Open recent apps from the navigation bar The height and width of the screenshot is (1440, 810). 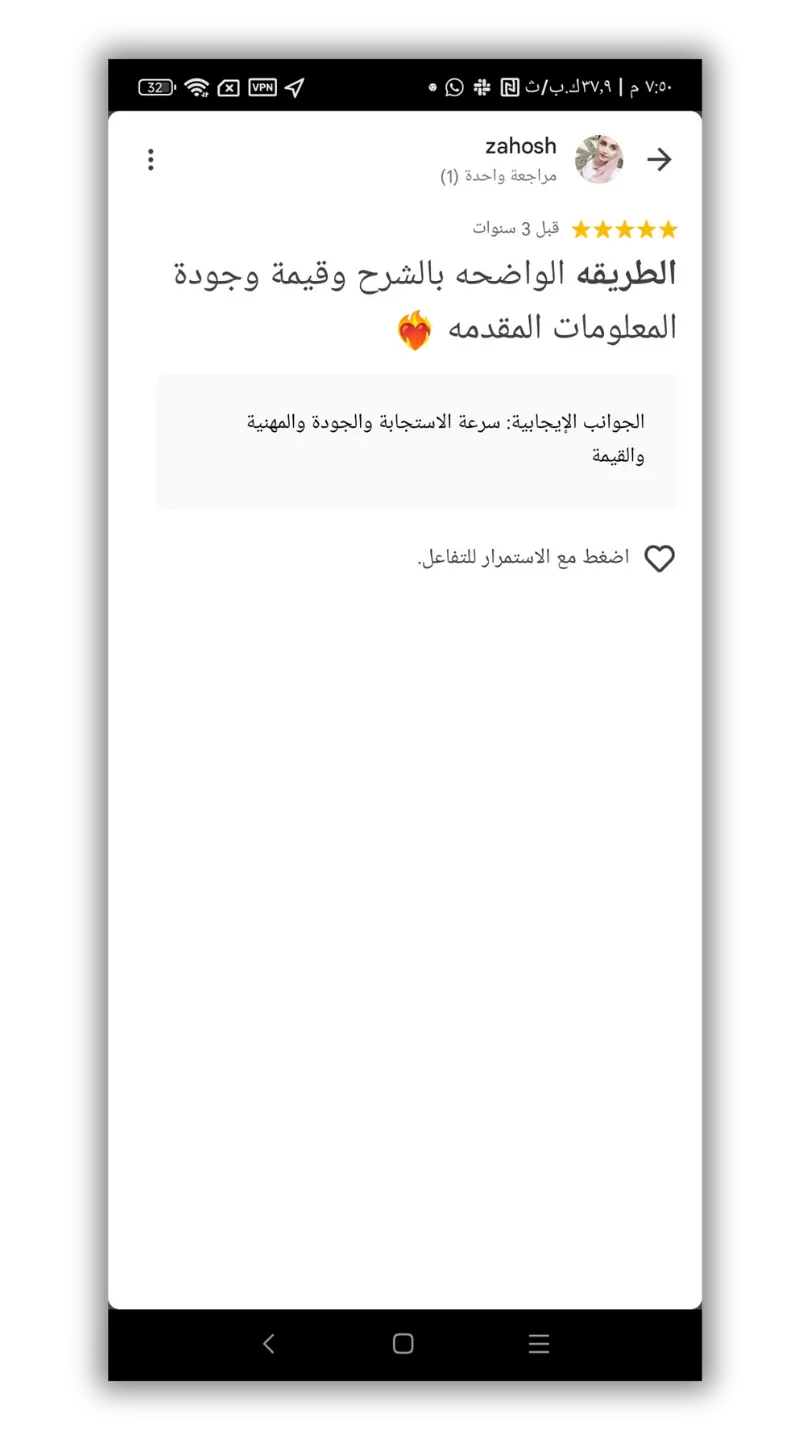pos(539,1344)
